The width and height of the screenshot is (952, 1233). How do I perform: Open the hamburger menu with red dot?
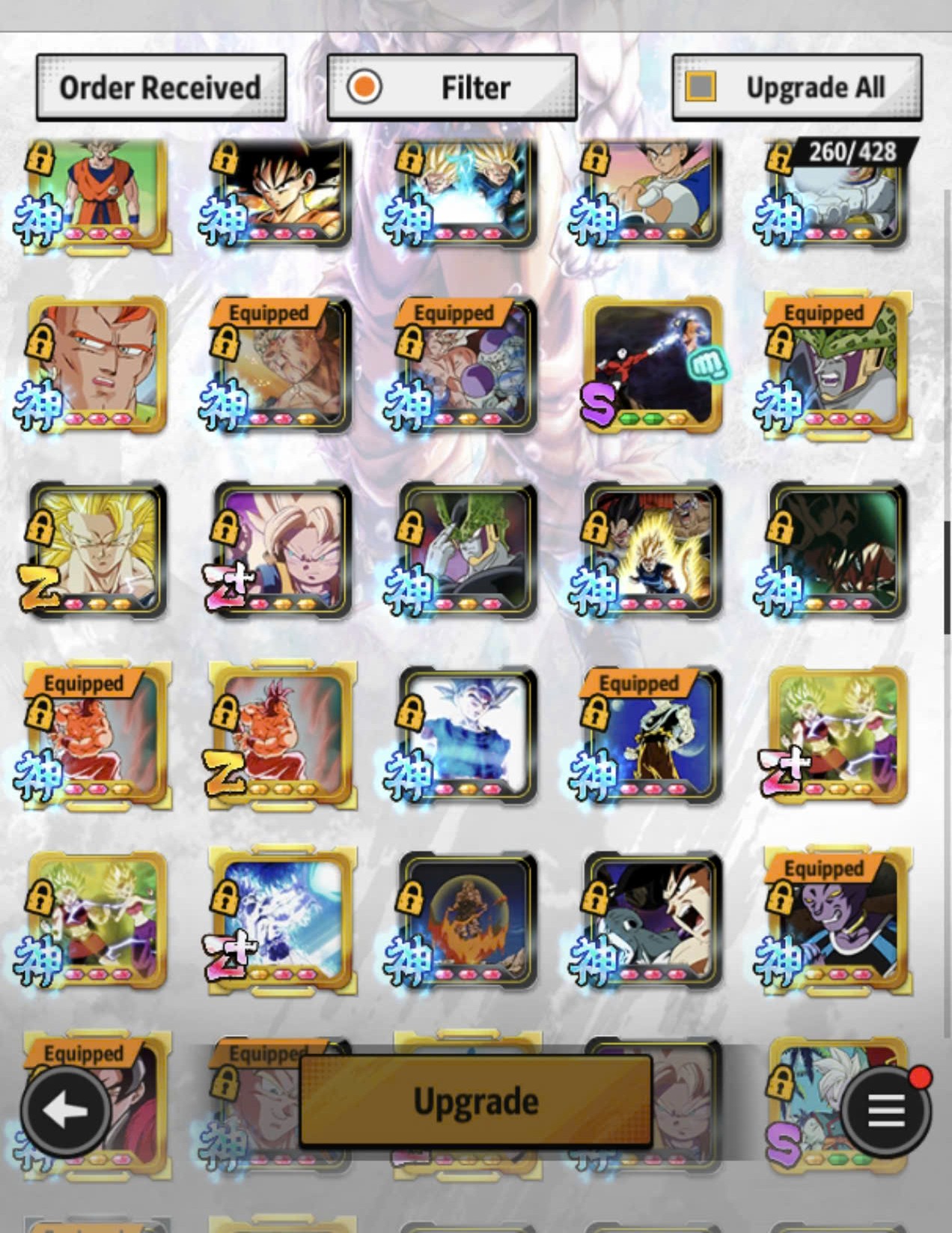click(x=885, y=1111)
